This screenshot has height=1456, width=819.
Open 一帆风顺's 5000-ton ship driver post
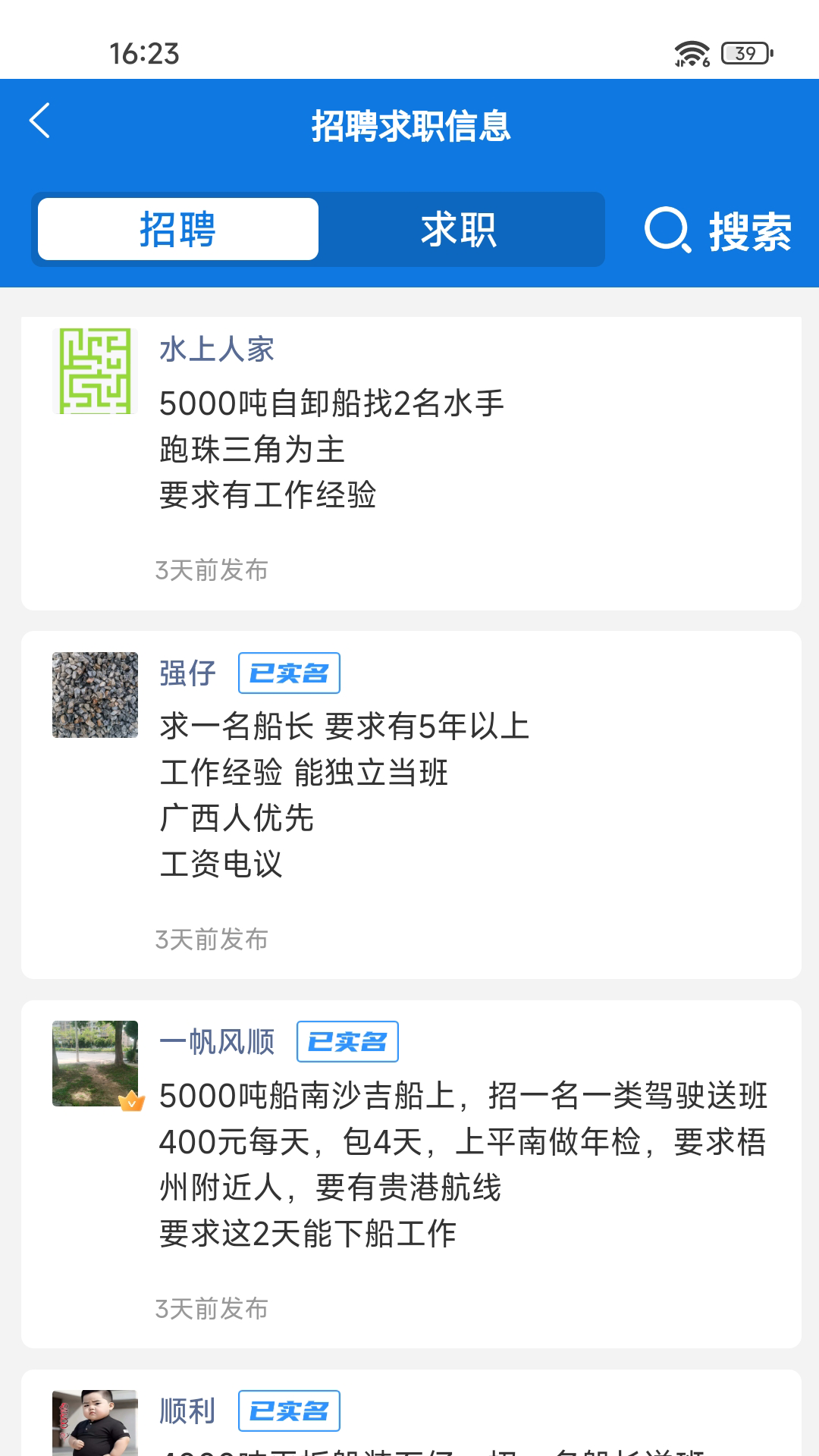[x=463, y=1164]
